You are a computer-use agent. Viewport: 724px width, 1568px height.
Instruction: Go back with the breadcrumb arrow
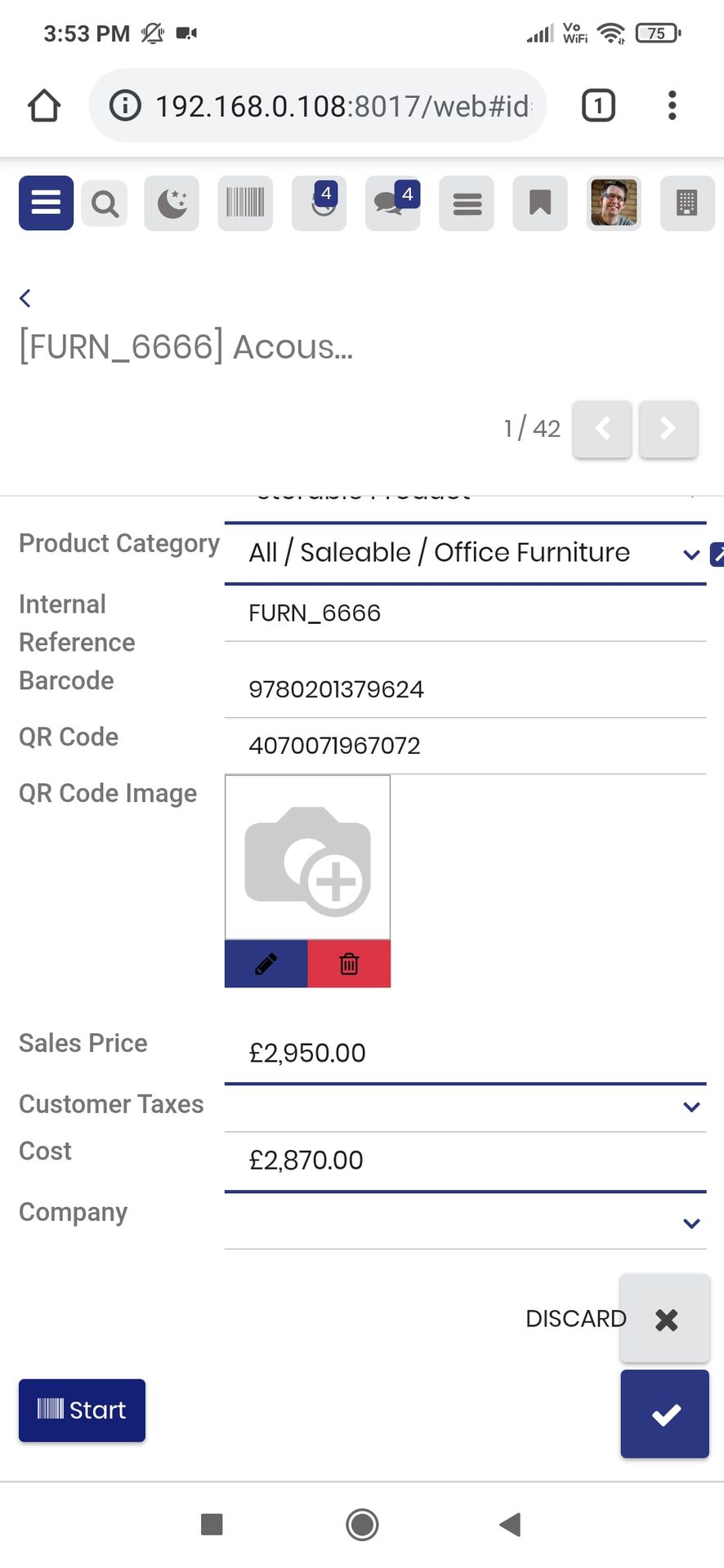click(x=25, y=298)
